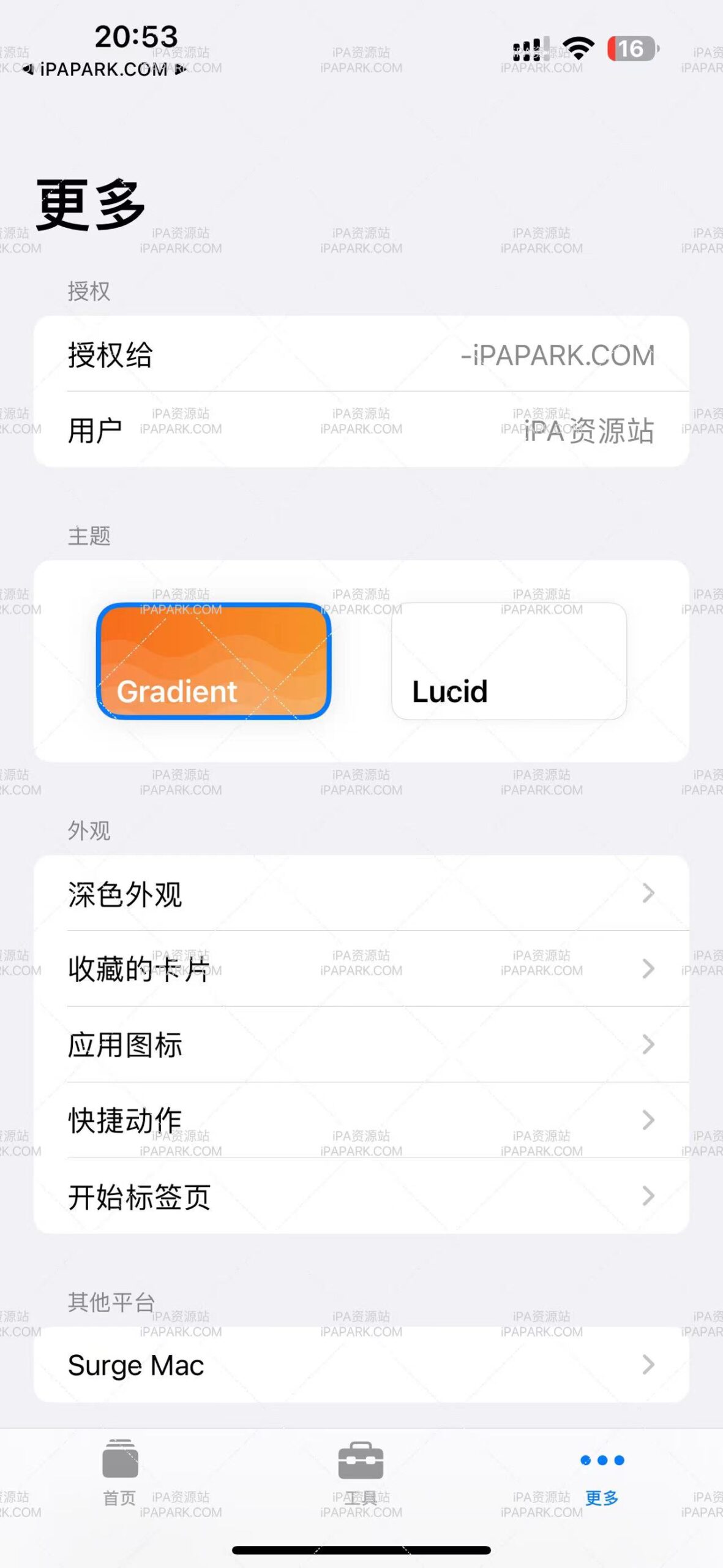Open 快捷动作 using its chevron

pyautogui.click(x=648, y=1120)
